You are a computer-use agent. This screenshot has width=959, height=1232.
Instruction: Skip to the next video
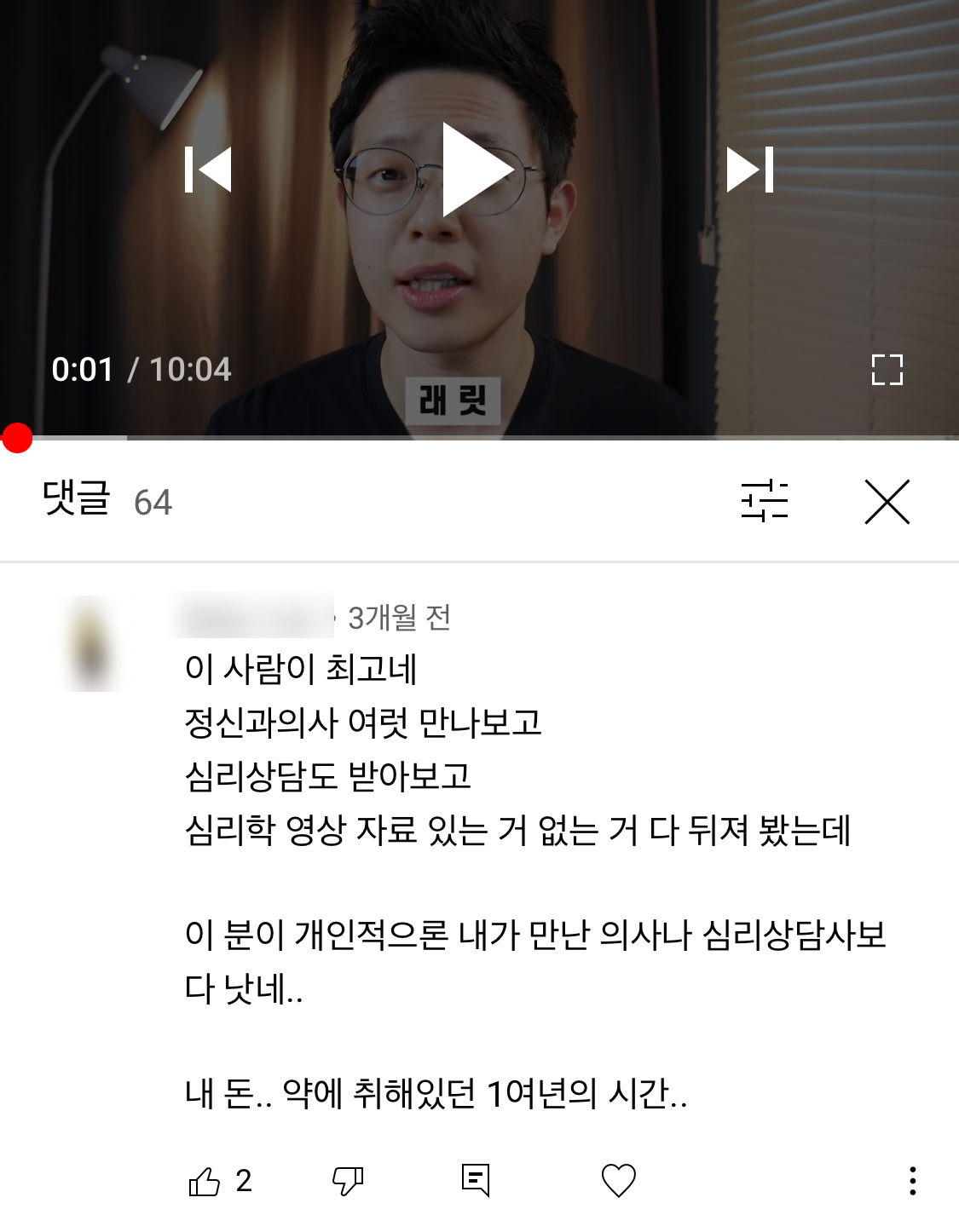pyautogui.click(x=749, y=170)
